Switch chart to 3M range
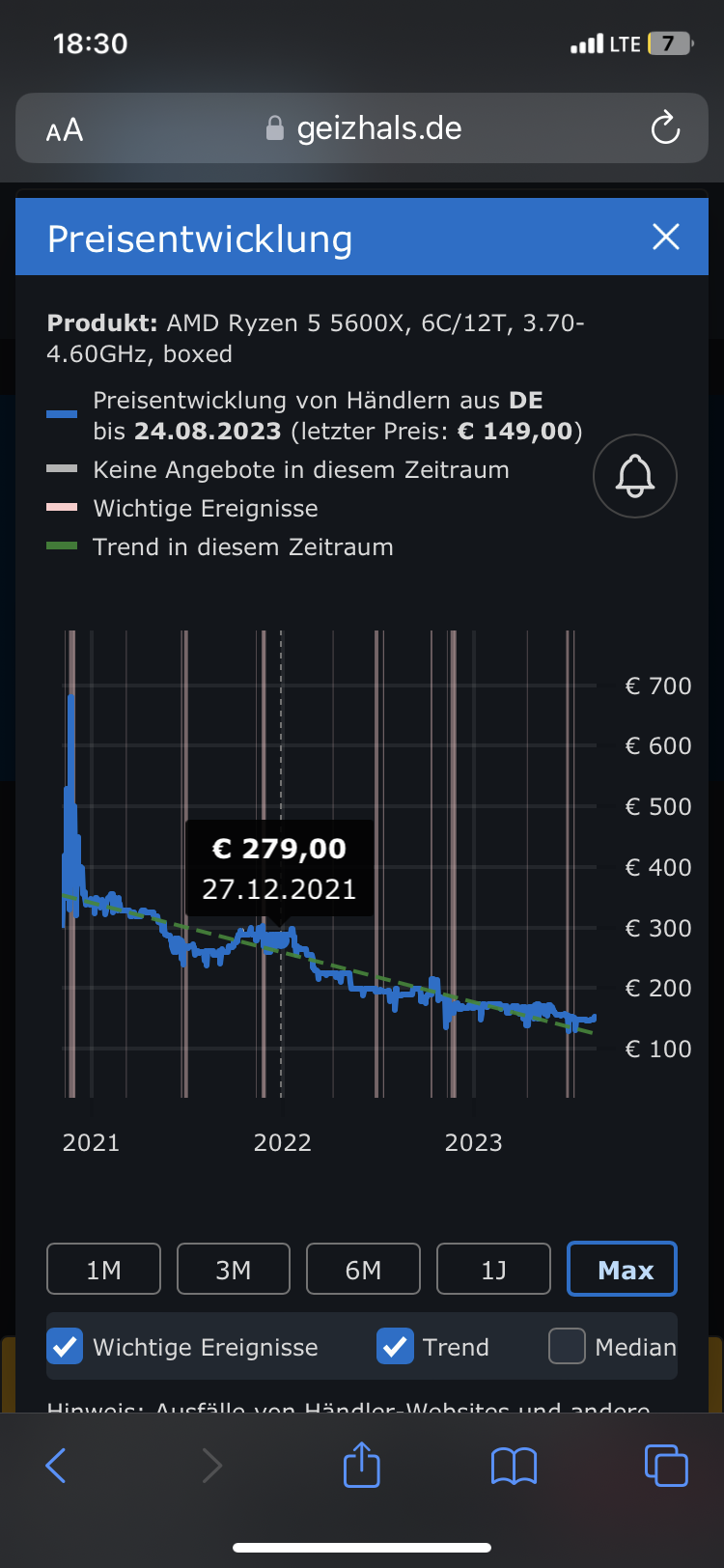Image resolution: width=724 pixels, height=1568 pixels. click(x=234, y=1269)
